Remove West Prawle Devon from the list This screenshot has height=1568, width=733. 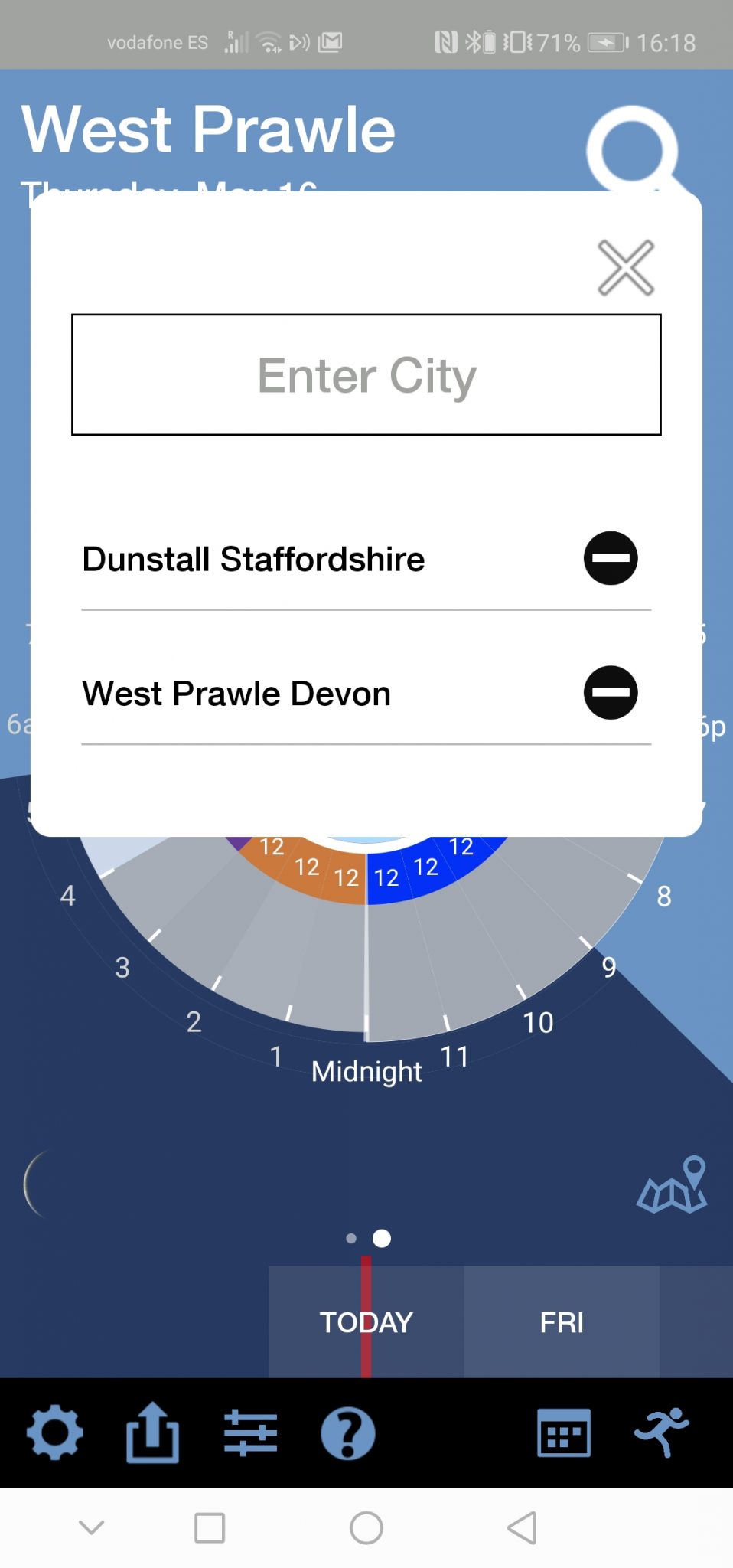[x=611, y=692]
